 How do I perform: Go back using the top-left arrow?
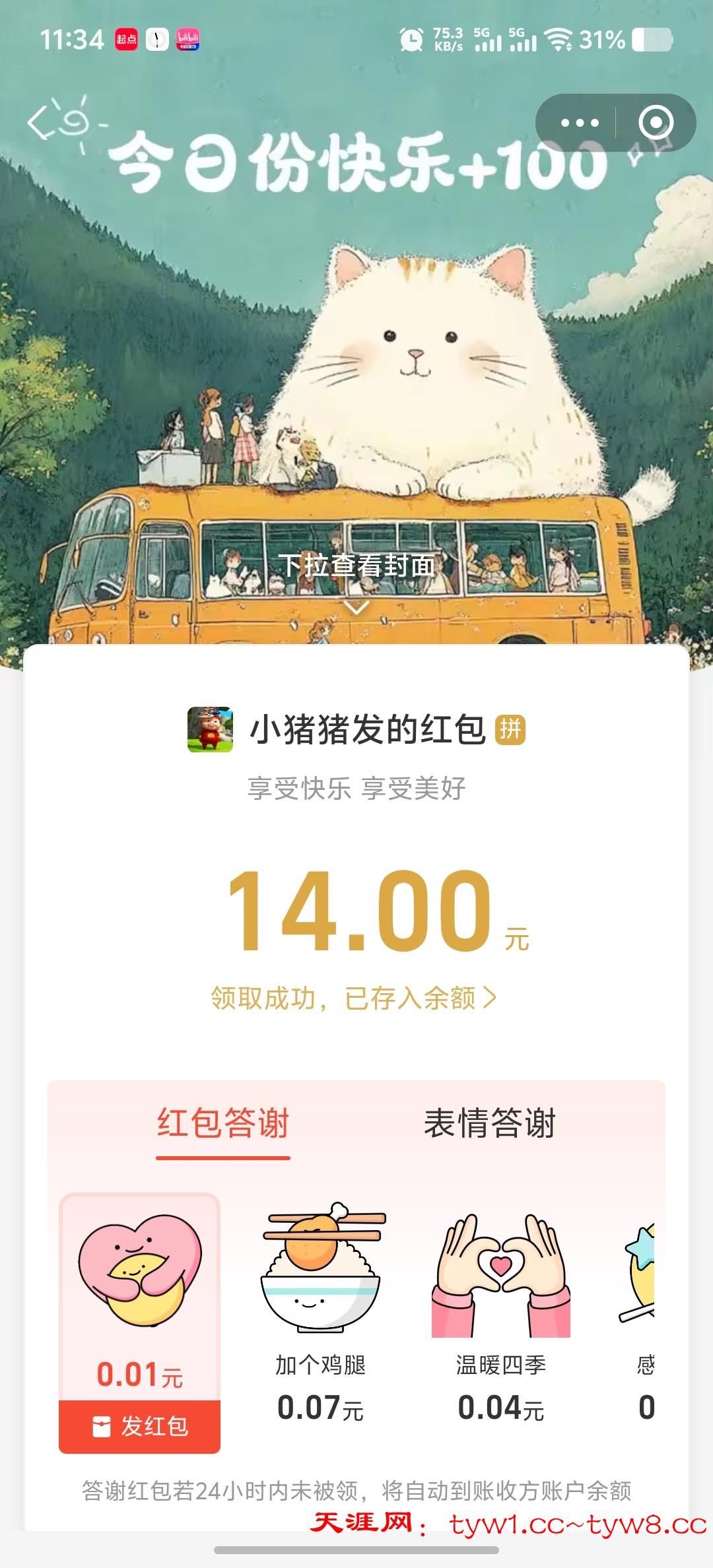[x=38, y=123]
